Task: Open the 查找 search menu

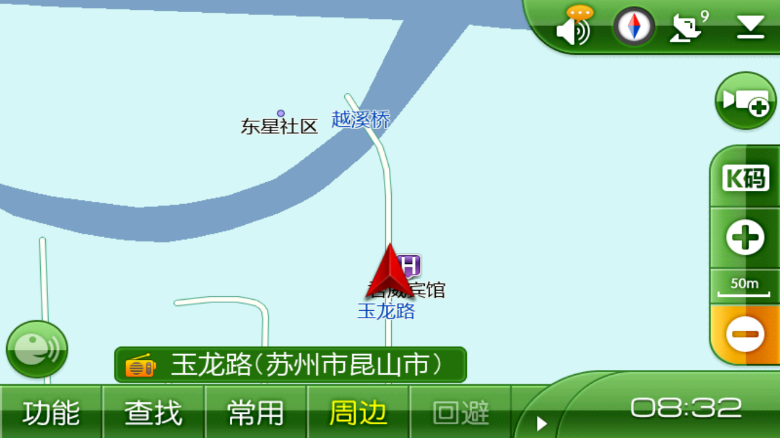Action: click(154, 412)
